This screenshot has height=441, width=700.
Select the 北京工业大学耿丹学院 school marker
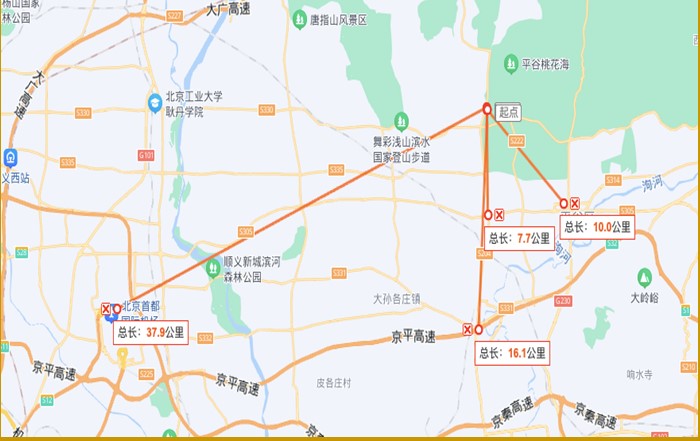point(155,102)
